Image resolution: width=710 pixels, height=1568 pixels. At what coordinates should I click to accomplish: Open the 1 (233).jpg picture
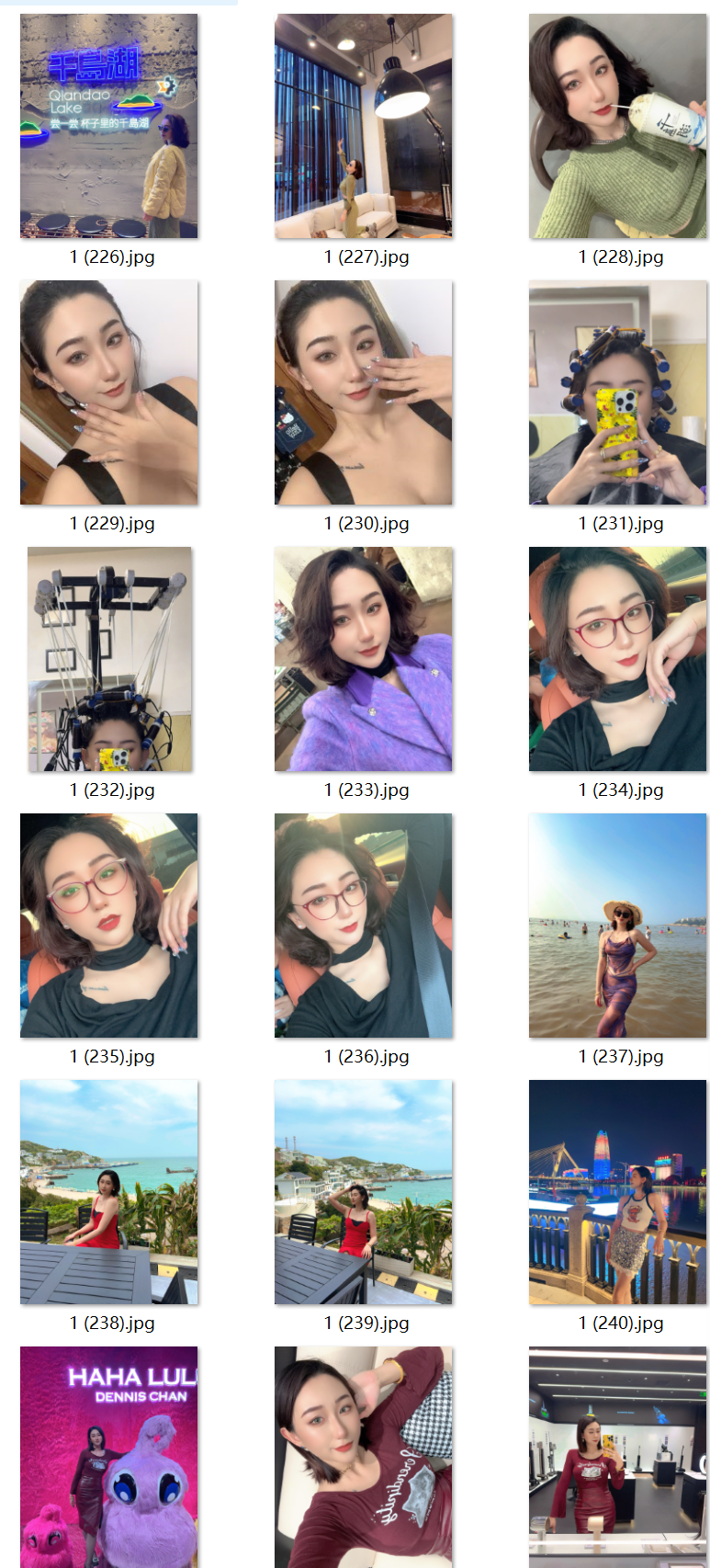(x=364, y=659)
